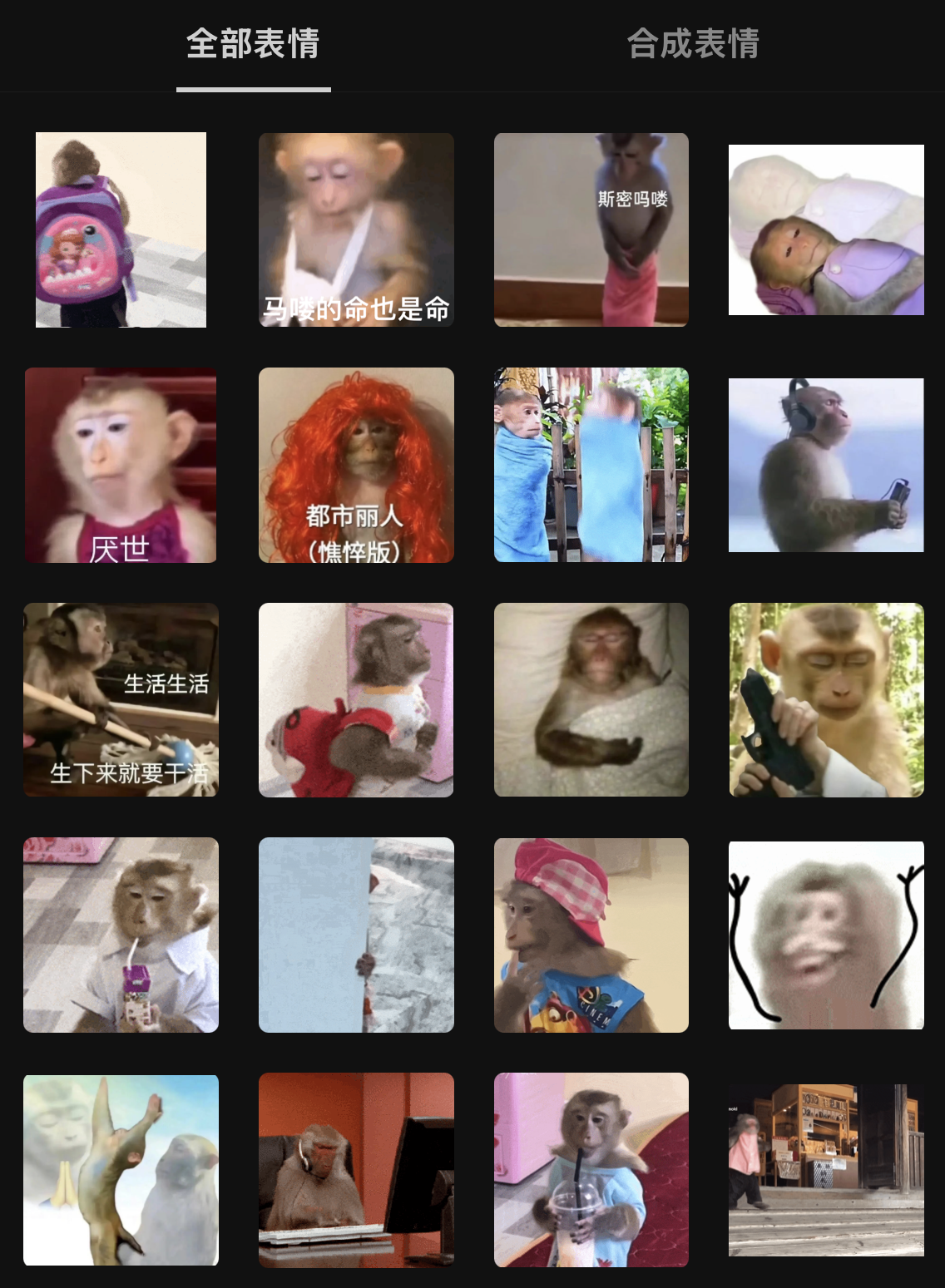Choose the praying monkeys in clouds sticker
Screen dimensions: 945x1288
click(121, 1169)
